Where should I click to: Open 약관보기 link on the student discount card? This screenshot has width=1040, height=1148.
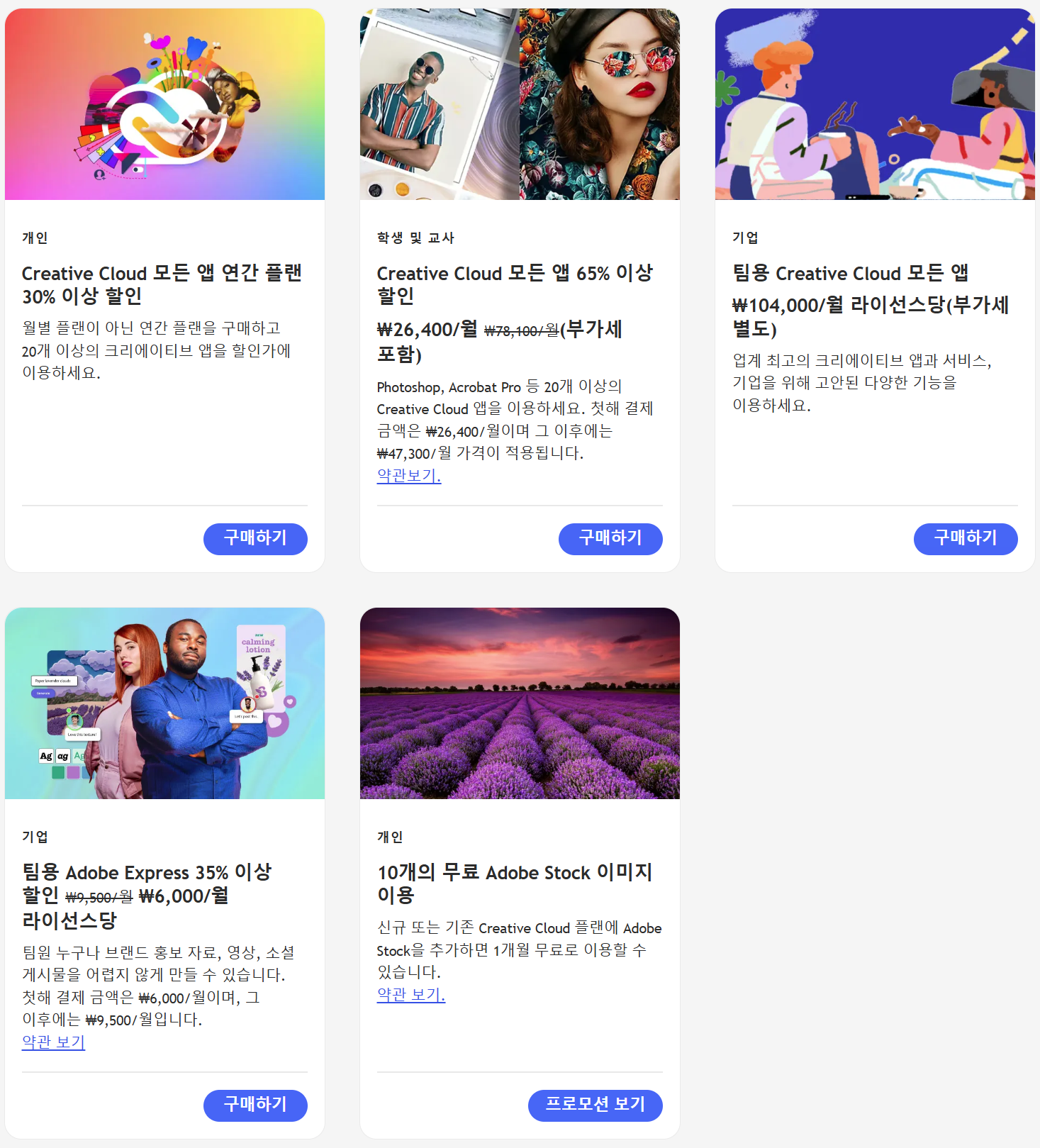pyautogui.click(x=408, y=477)
